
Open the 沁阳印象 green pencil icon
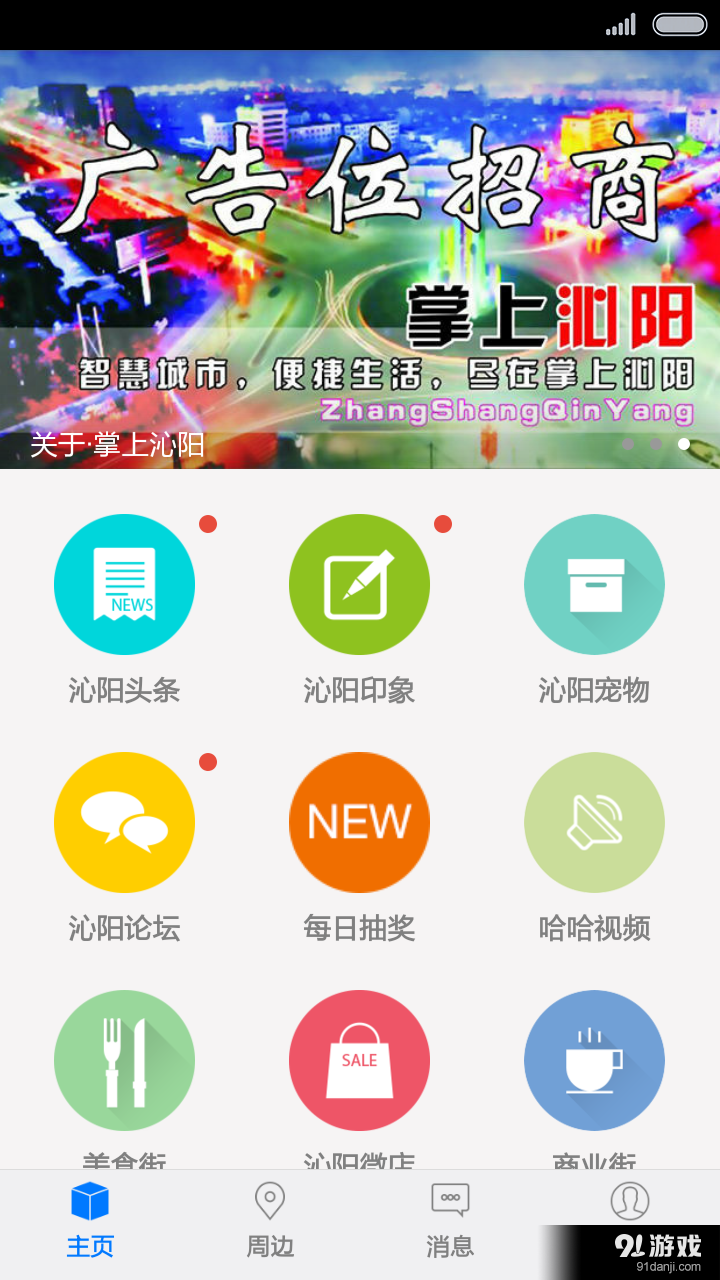(x=359, y=584)
